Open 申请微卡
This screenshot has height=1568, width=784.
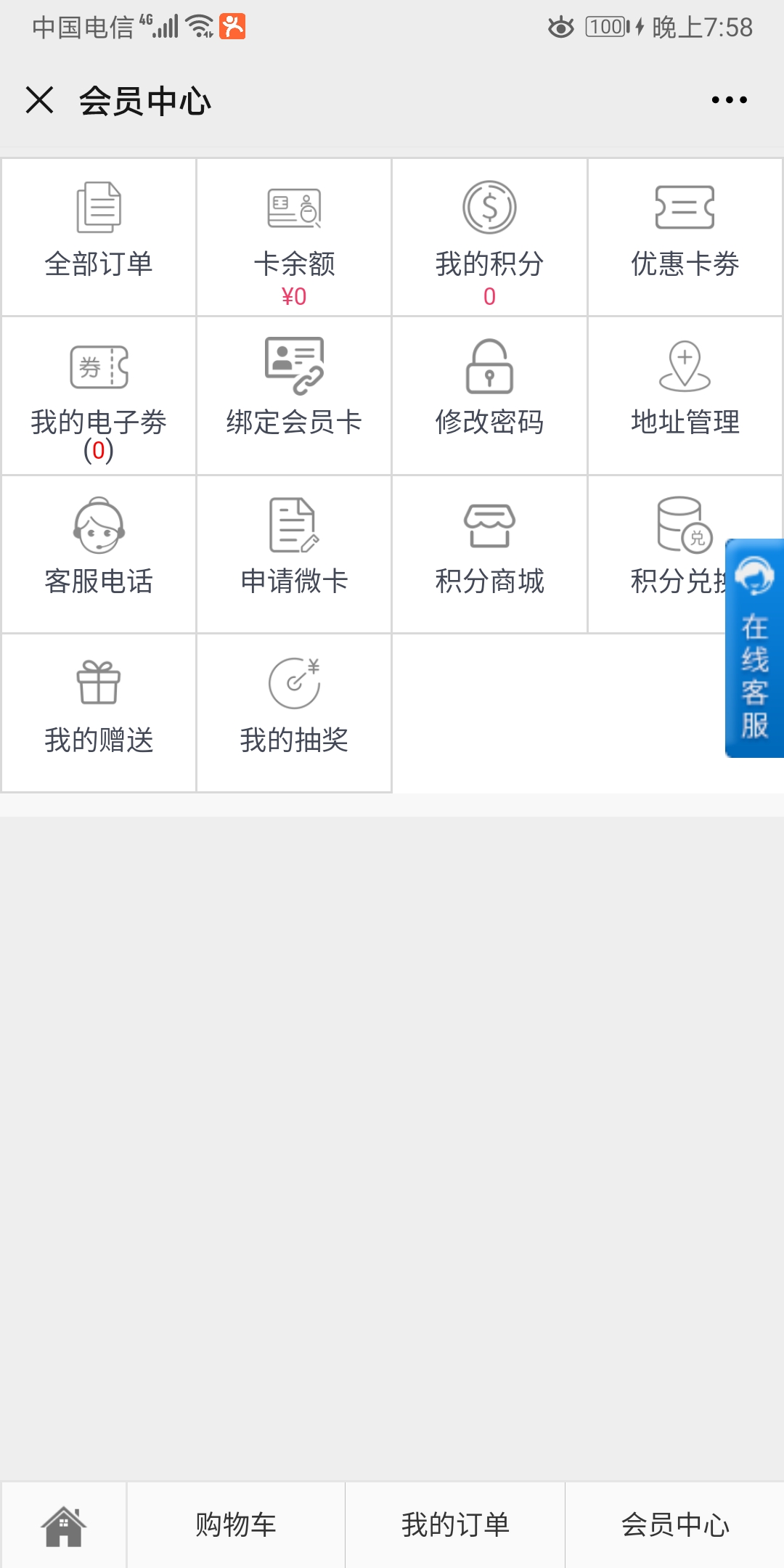[294, 554]
